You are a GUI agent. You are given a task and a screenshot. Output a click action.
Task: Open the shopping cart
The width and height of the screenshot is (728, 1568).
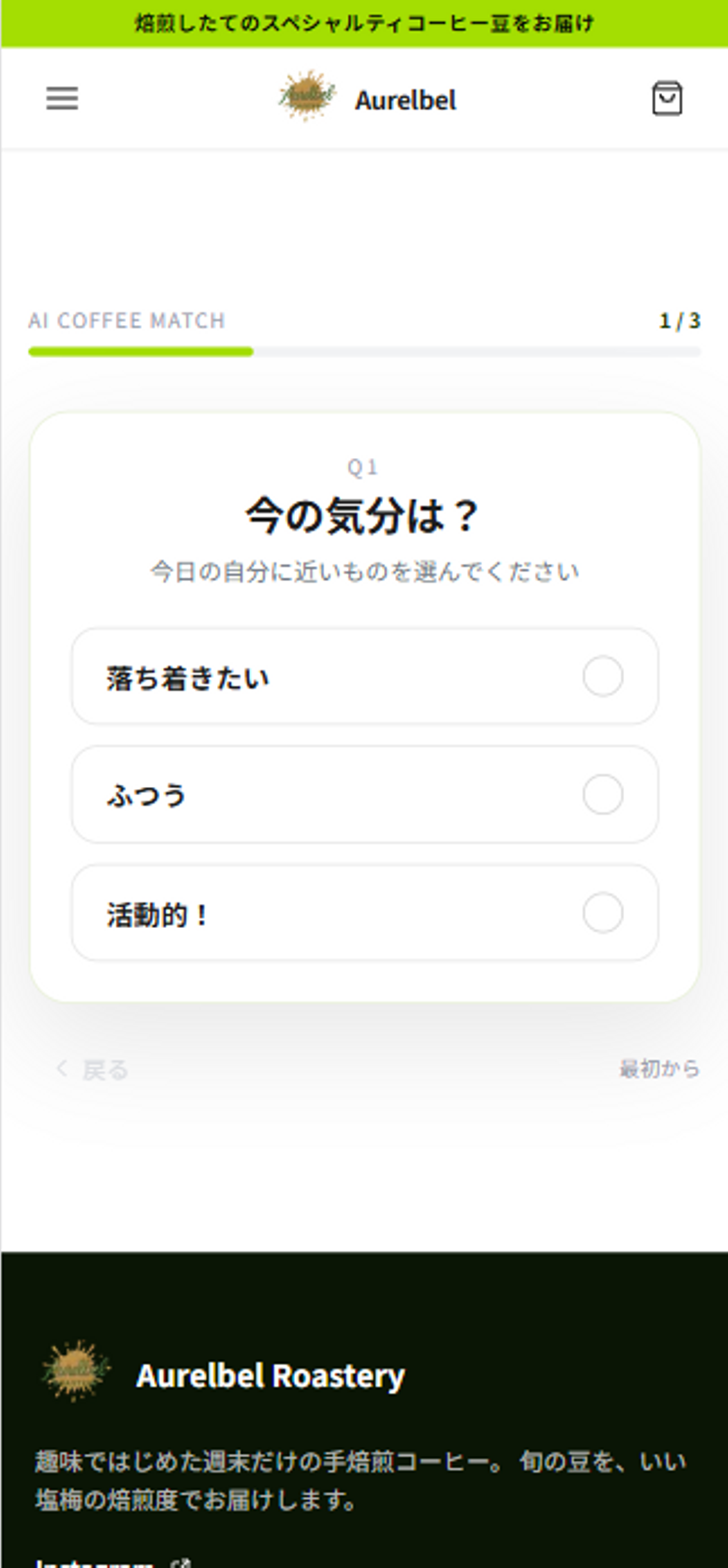click(666, 98)
